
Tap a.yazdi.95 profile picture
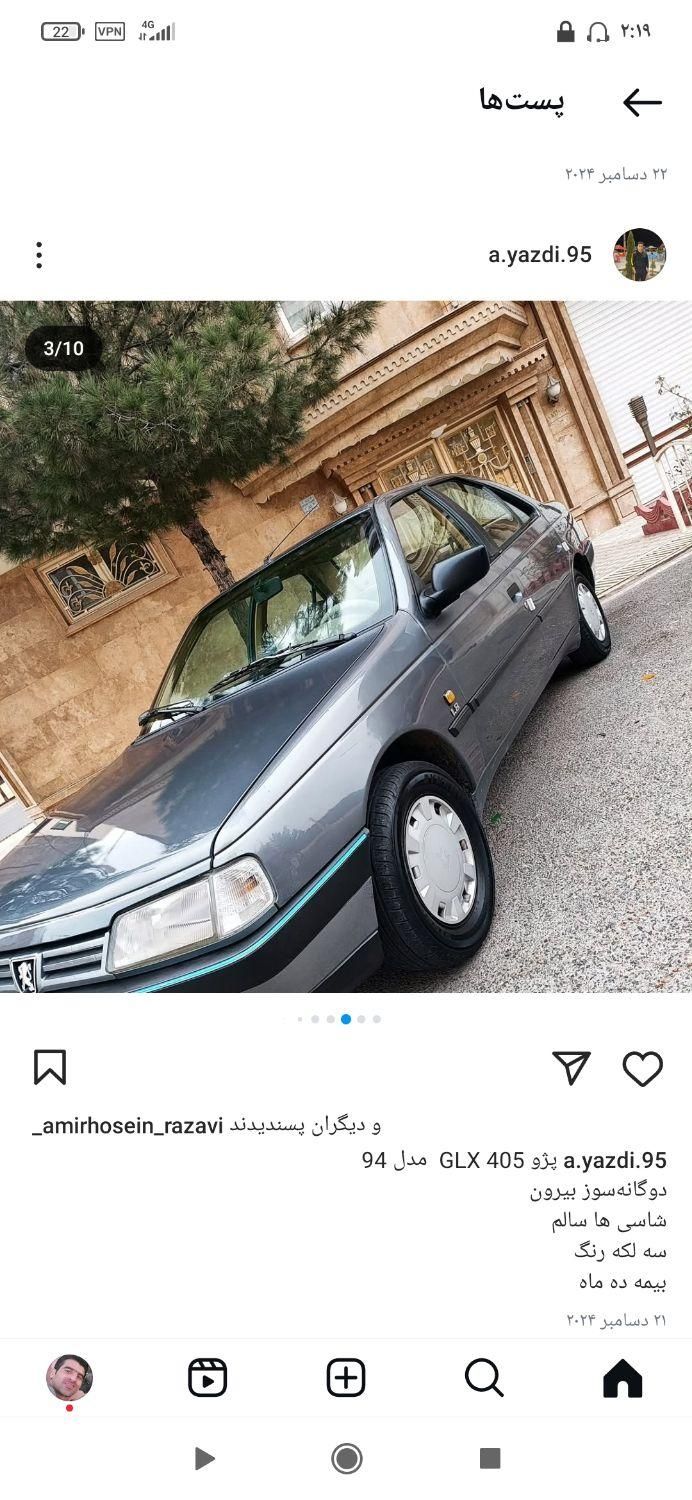point(639,255)
